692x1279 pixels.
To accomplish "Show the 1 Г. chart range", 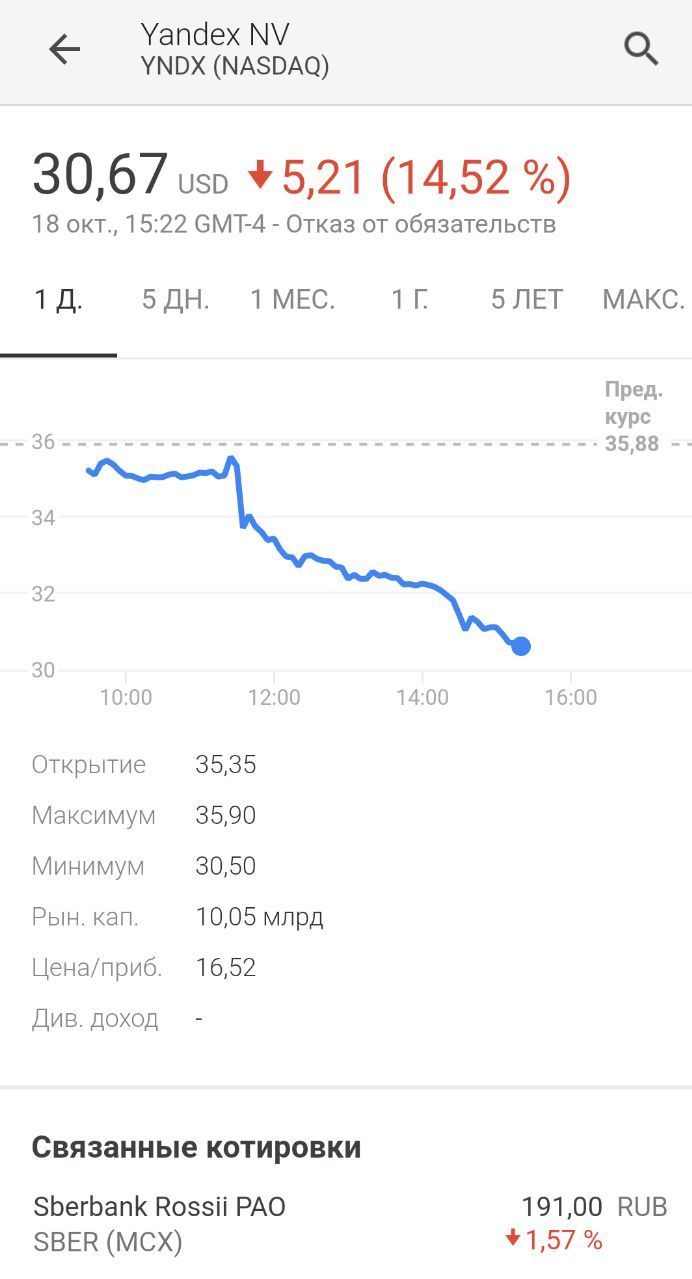I will pos(409,299).
